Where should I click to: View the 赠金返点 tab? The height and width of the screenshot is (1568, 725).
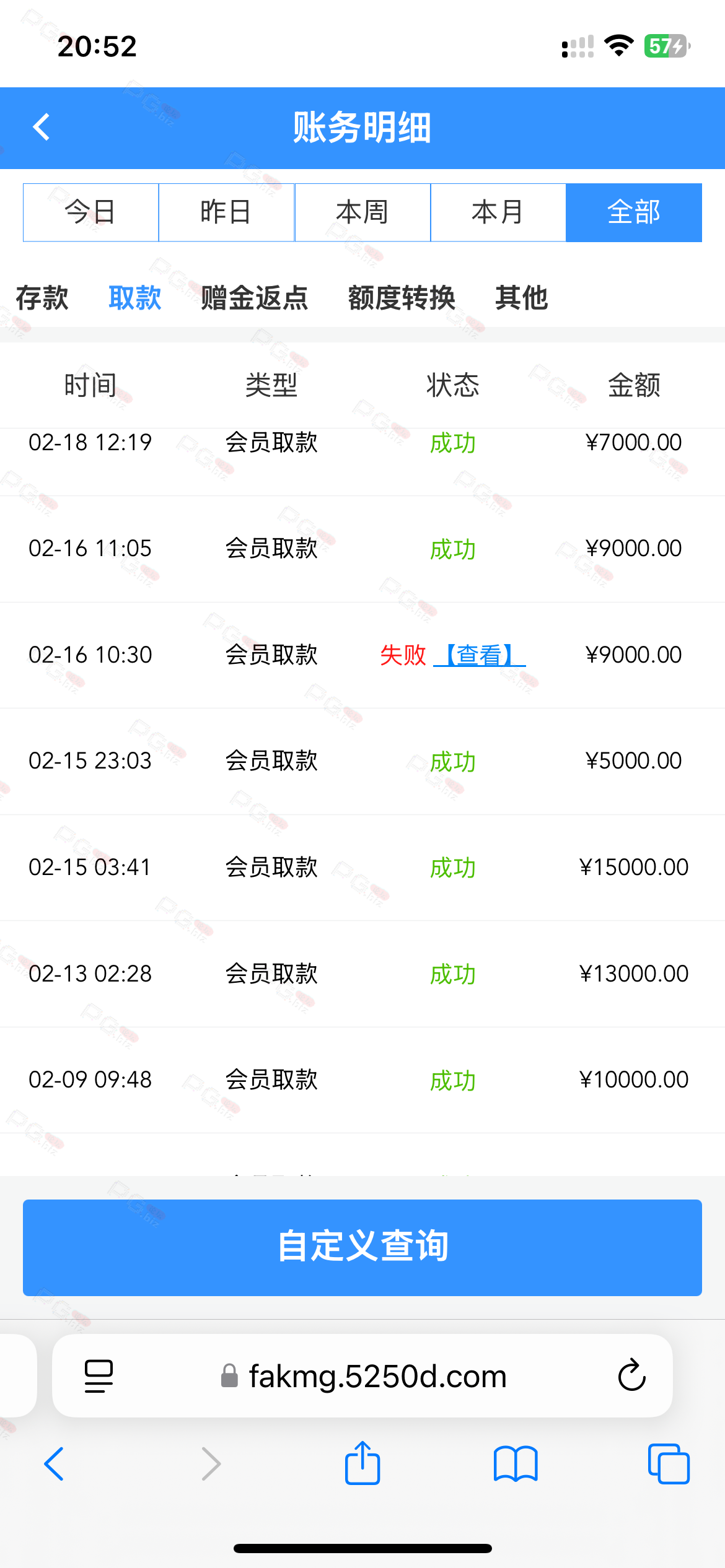point(255,298)
